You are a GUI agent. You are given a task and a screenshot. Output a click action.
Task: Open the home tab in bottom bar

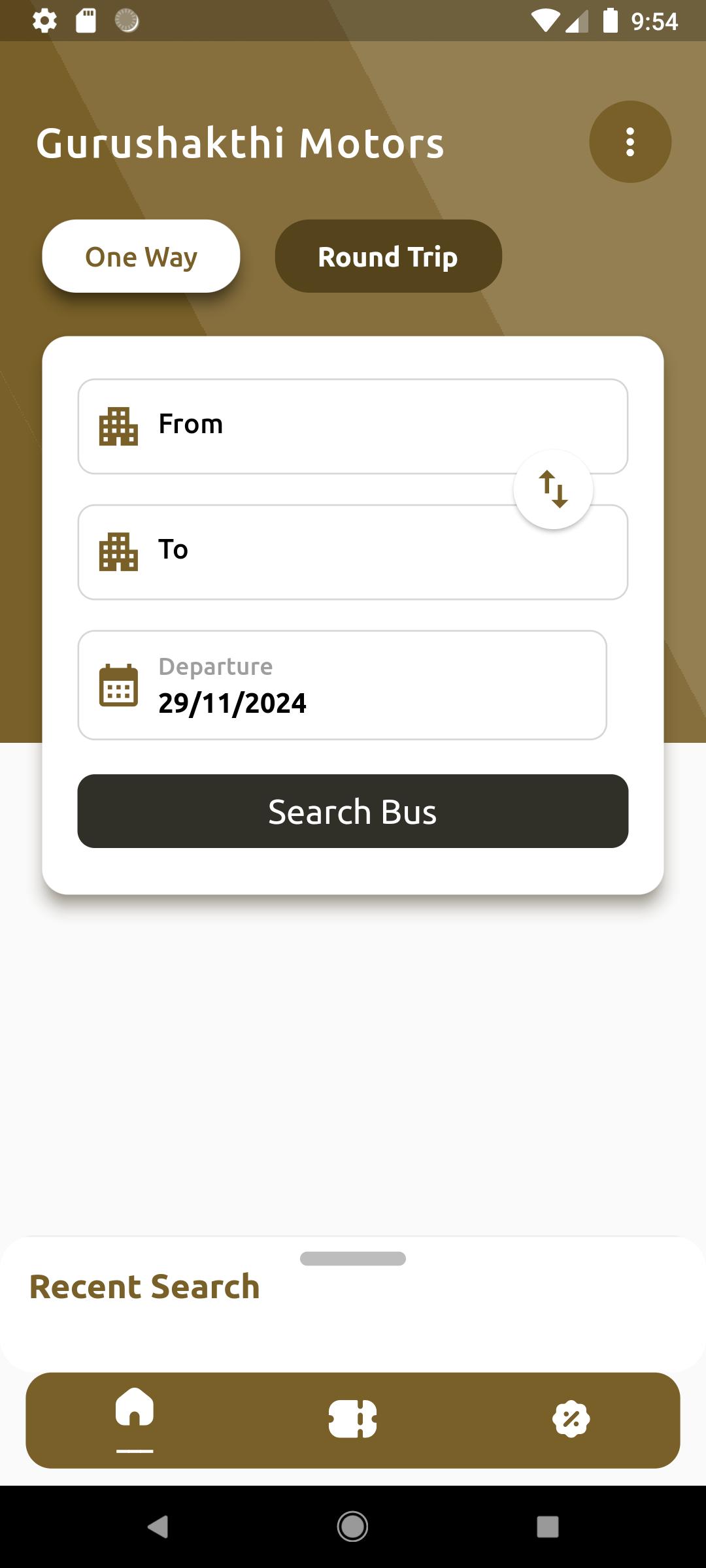tap(135, 1419)
